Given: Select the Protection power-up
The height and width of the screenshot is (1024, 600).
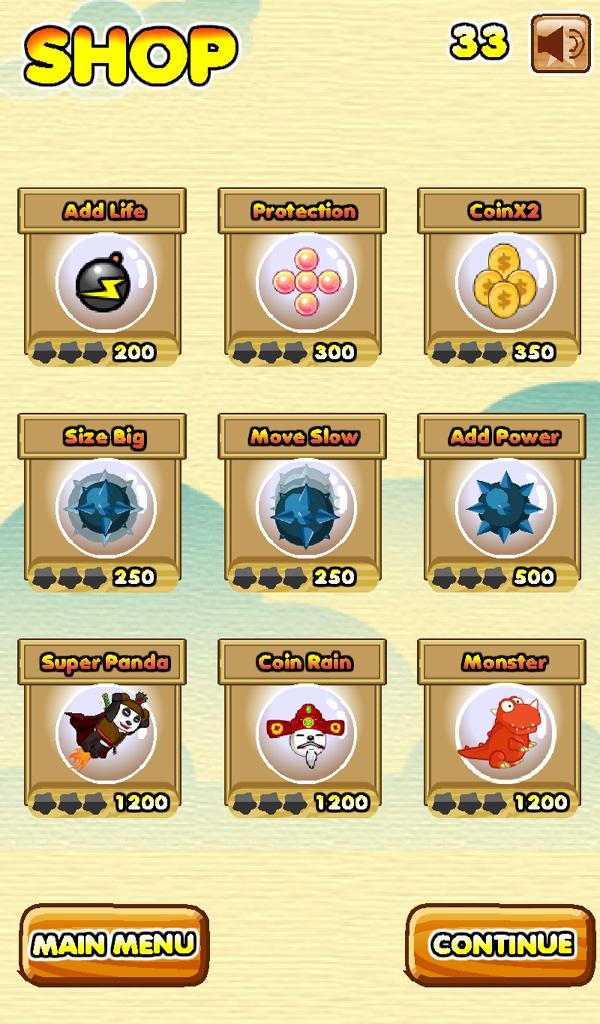Looking at the screenshot, I should click(x=303, y=281).
